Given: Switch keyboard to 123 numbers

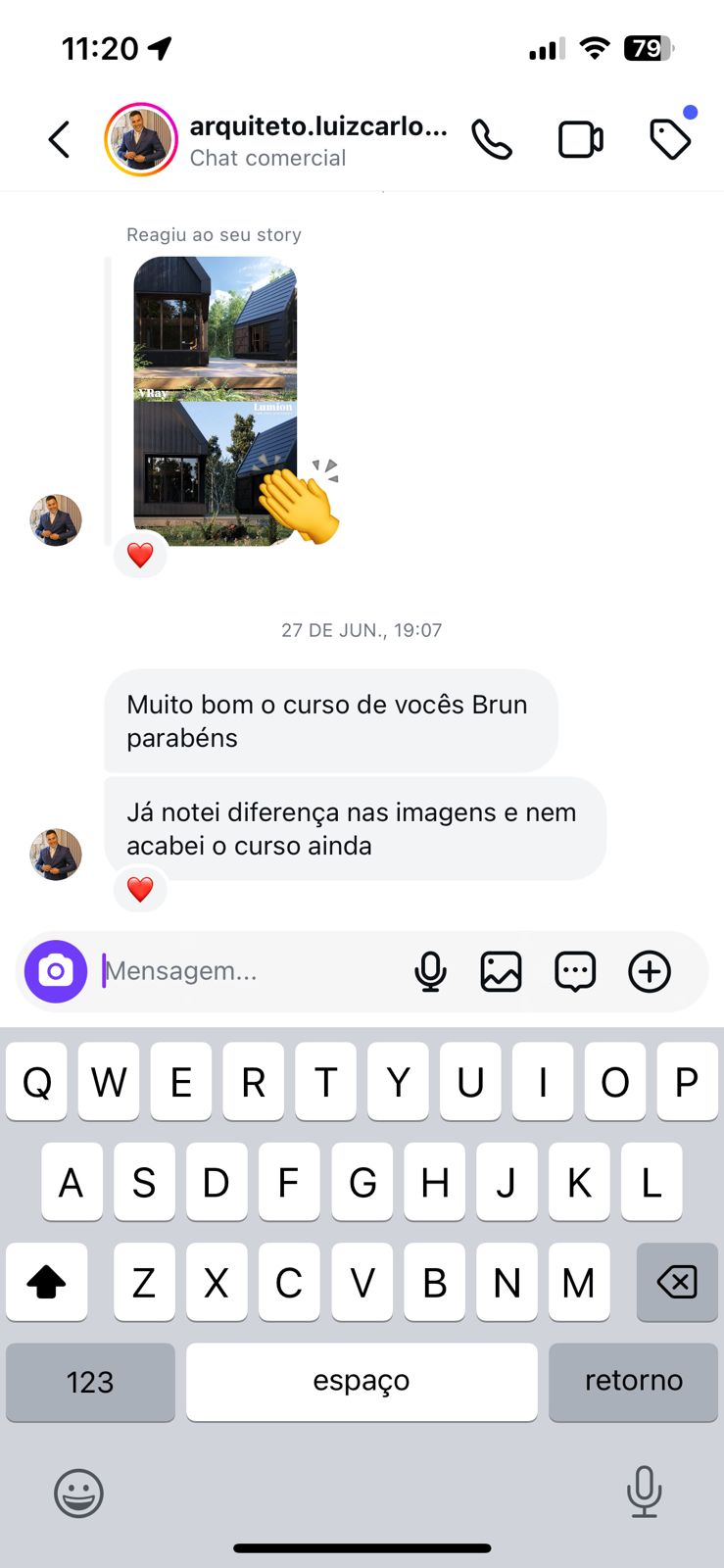Looking at the screenshot, I should pos(90,1381).
